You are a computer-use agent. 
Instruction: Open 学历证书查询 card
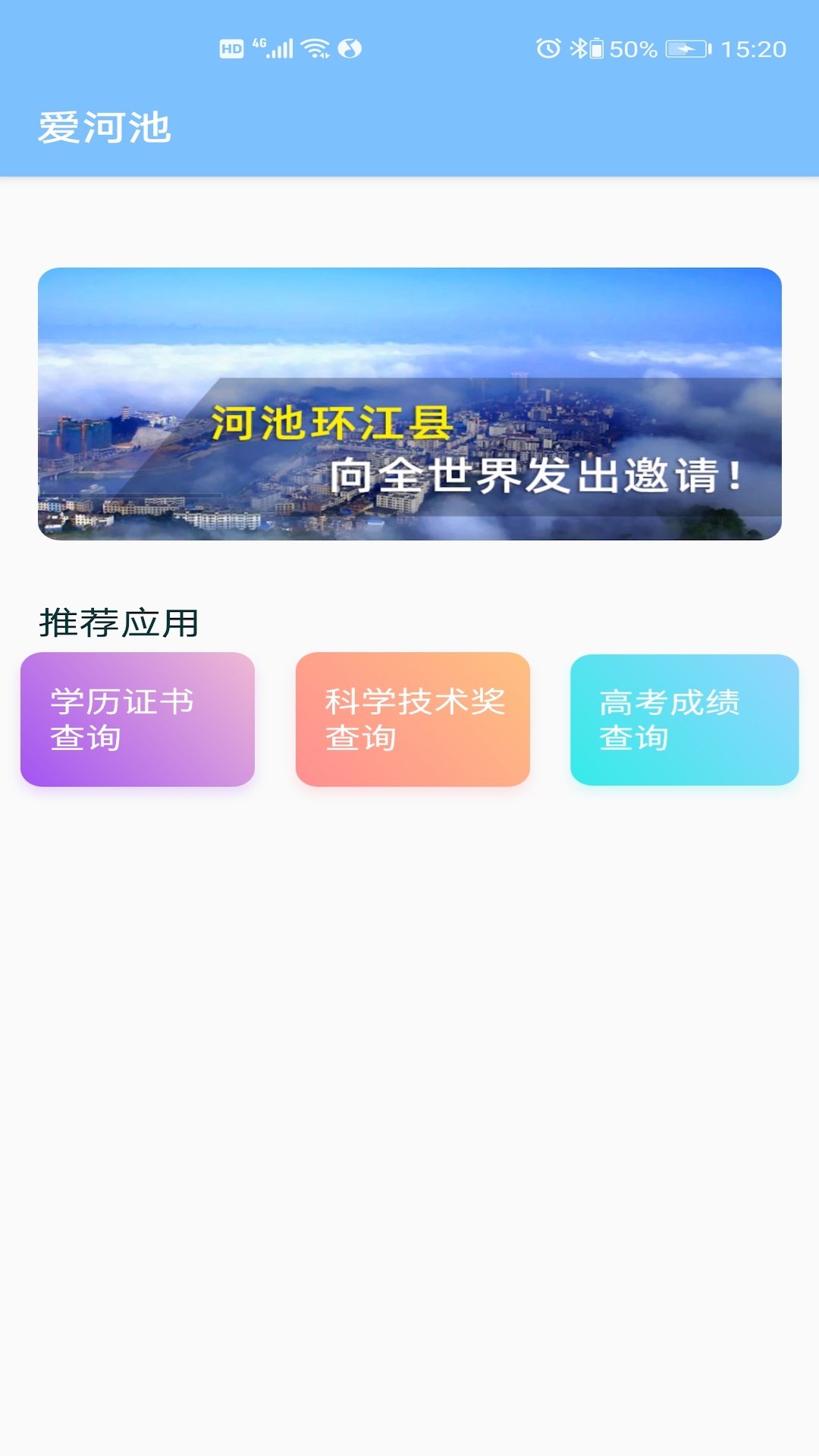[137, 719]
